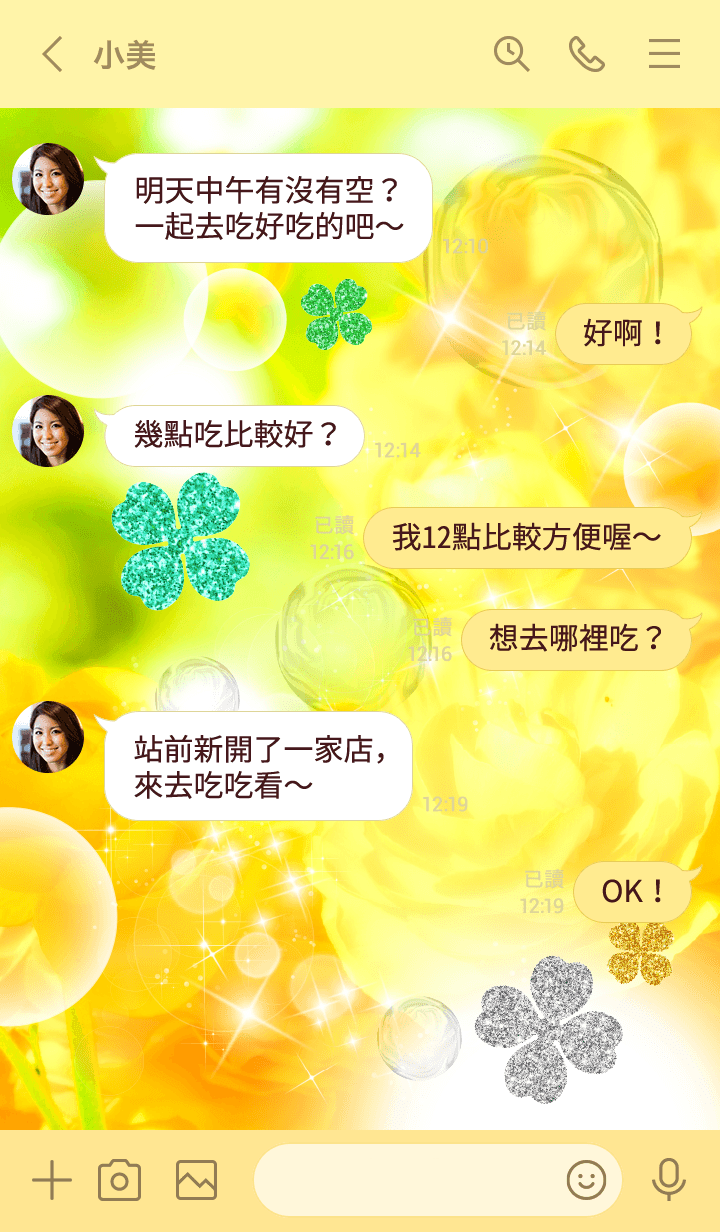Open chat history search
This screenshot has width=720, height=1232.
[x=511, y=54]
